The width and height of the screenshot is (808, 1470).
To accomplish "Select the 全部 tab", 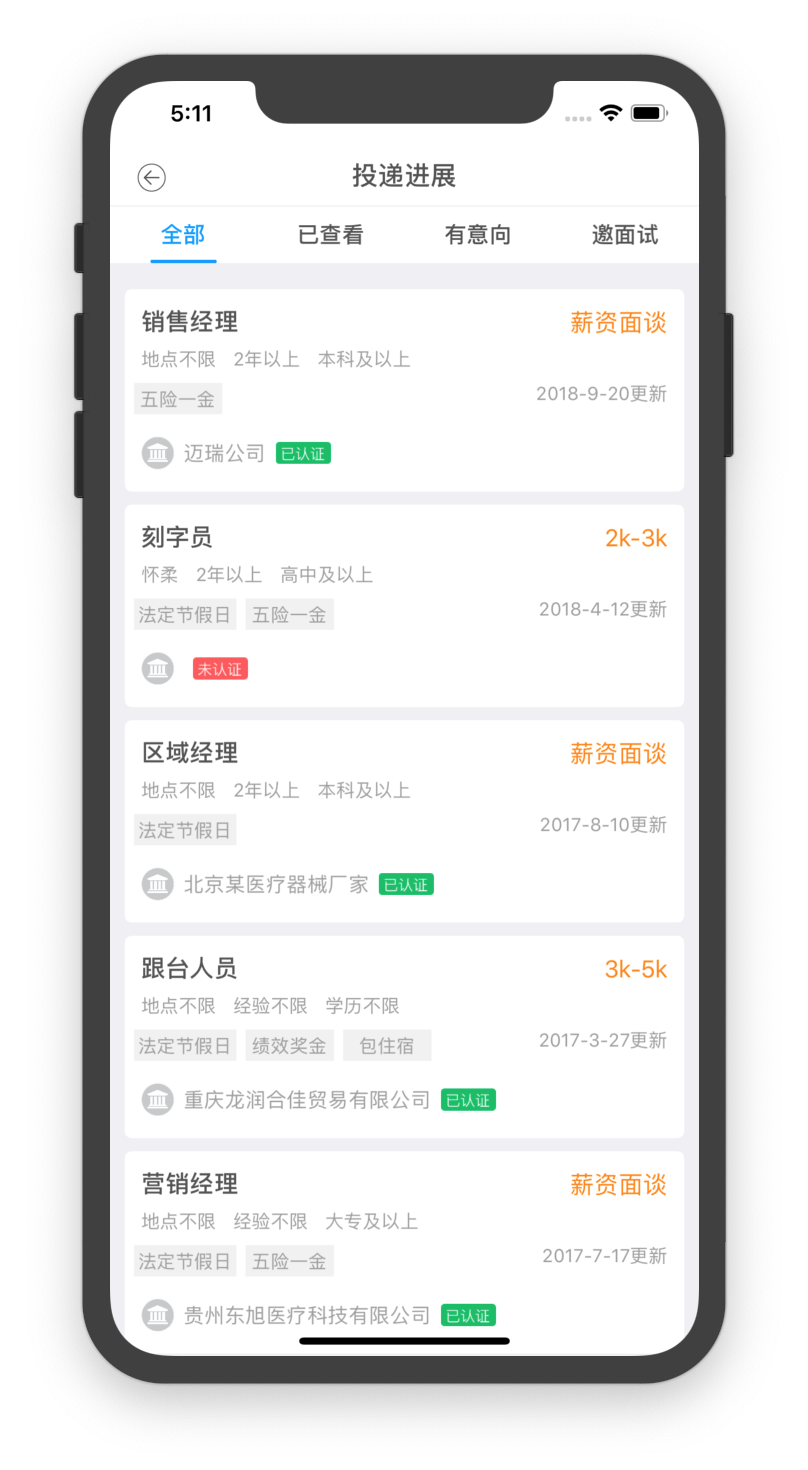I will (x=183, y=235).
